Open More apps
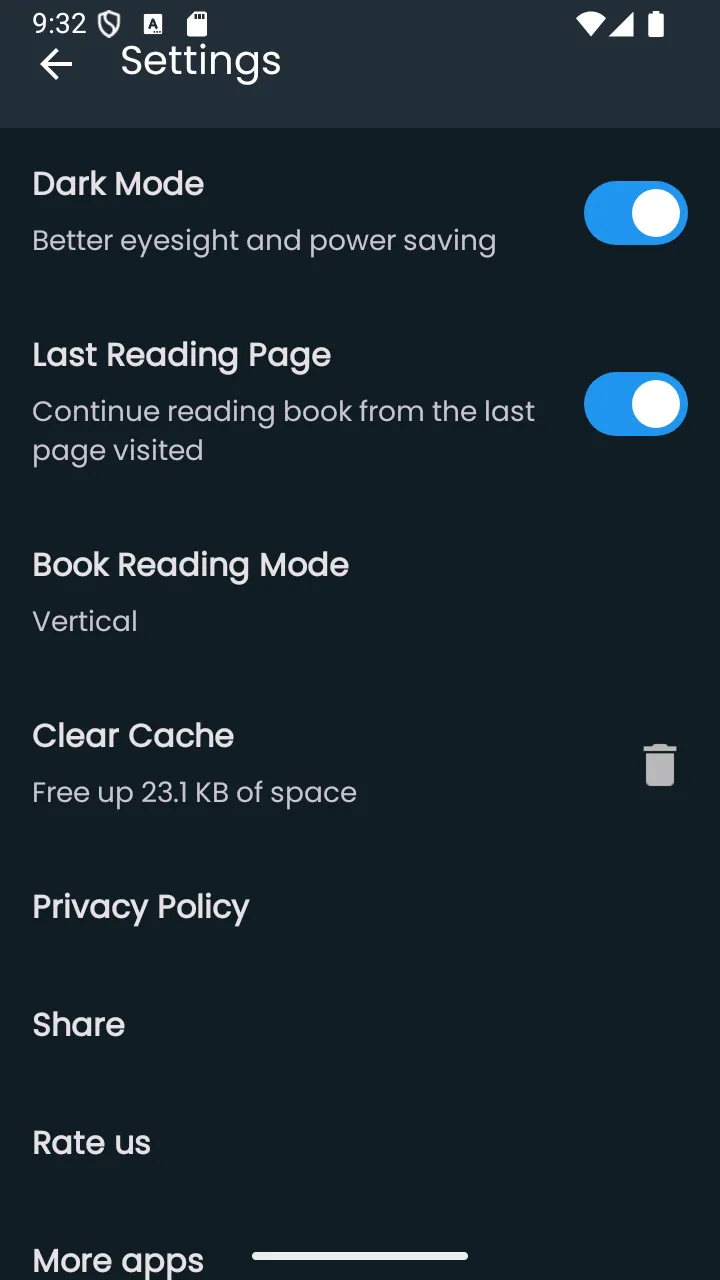 pos(118,1259)
